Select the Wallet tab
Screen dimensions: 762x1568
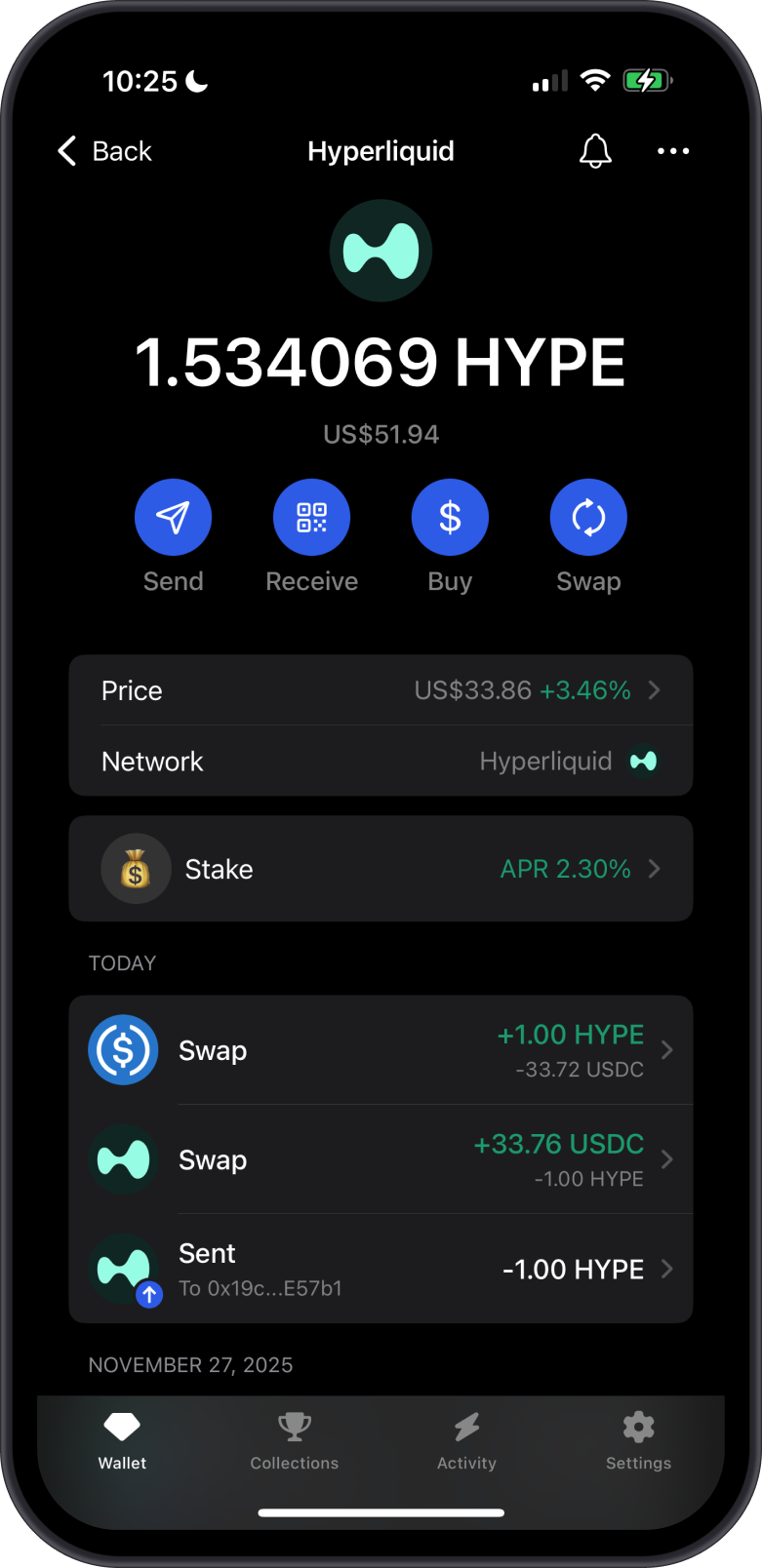click(x=122, y=1442)
